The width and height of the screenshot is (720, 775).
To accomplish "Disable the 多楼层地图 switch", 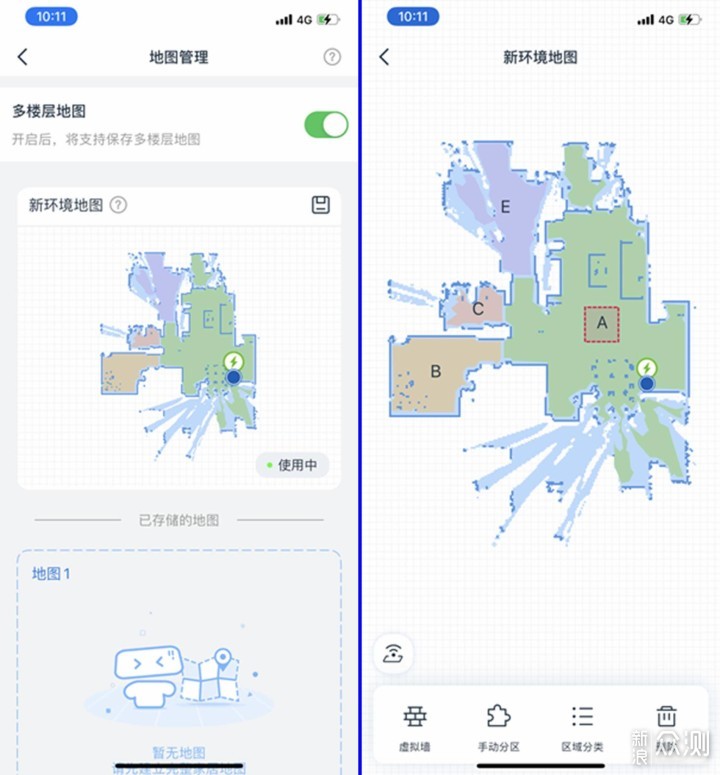I will coord(326,125).
